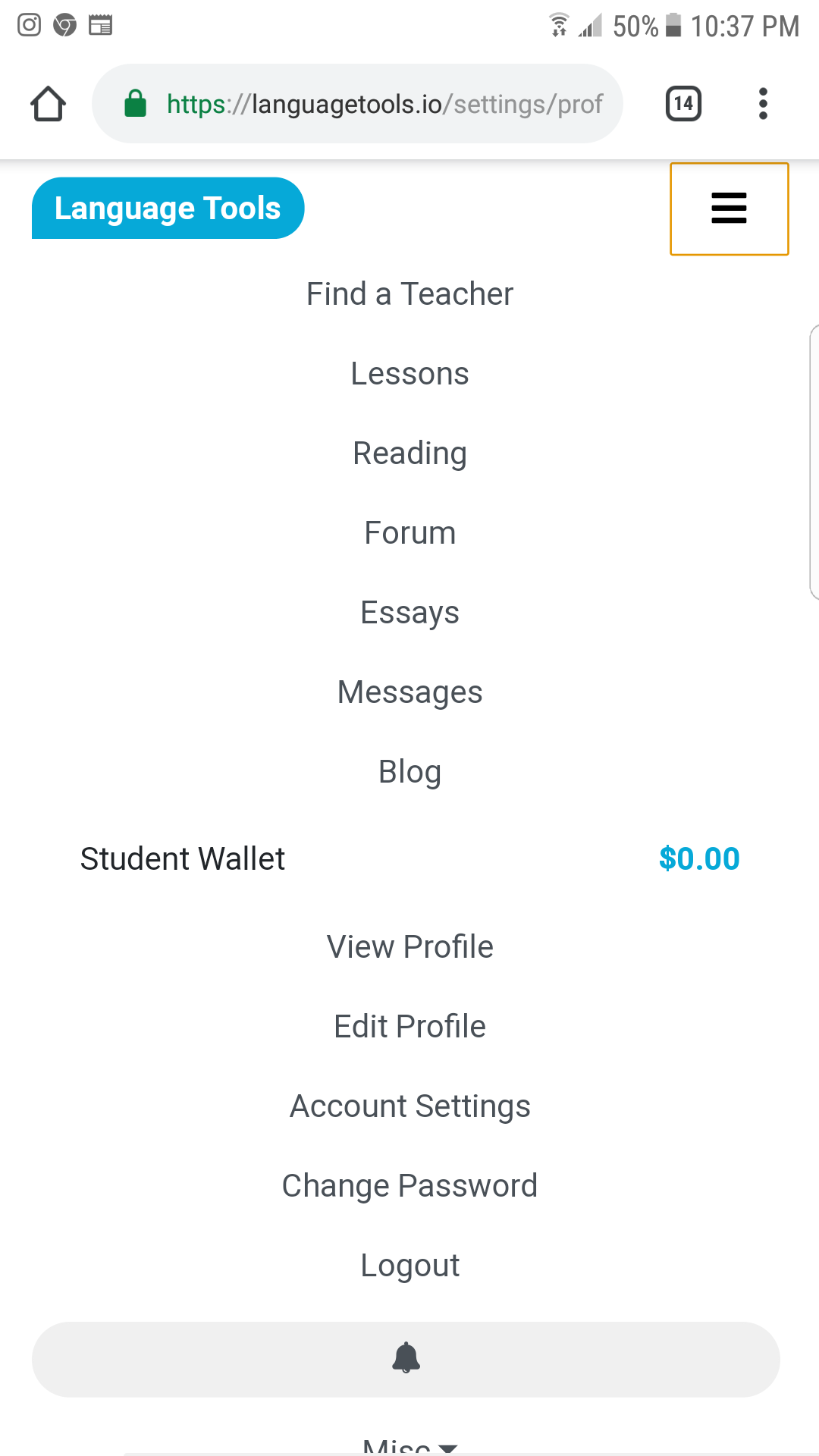Open the Reading section
Screen dimensions: 819x1456
tap(409, 453)
